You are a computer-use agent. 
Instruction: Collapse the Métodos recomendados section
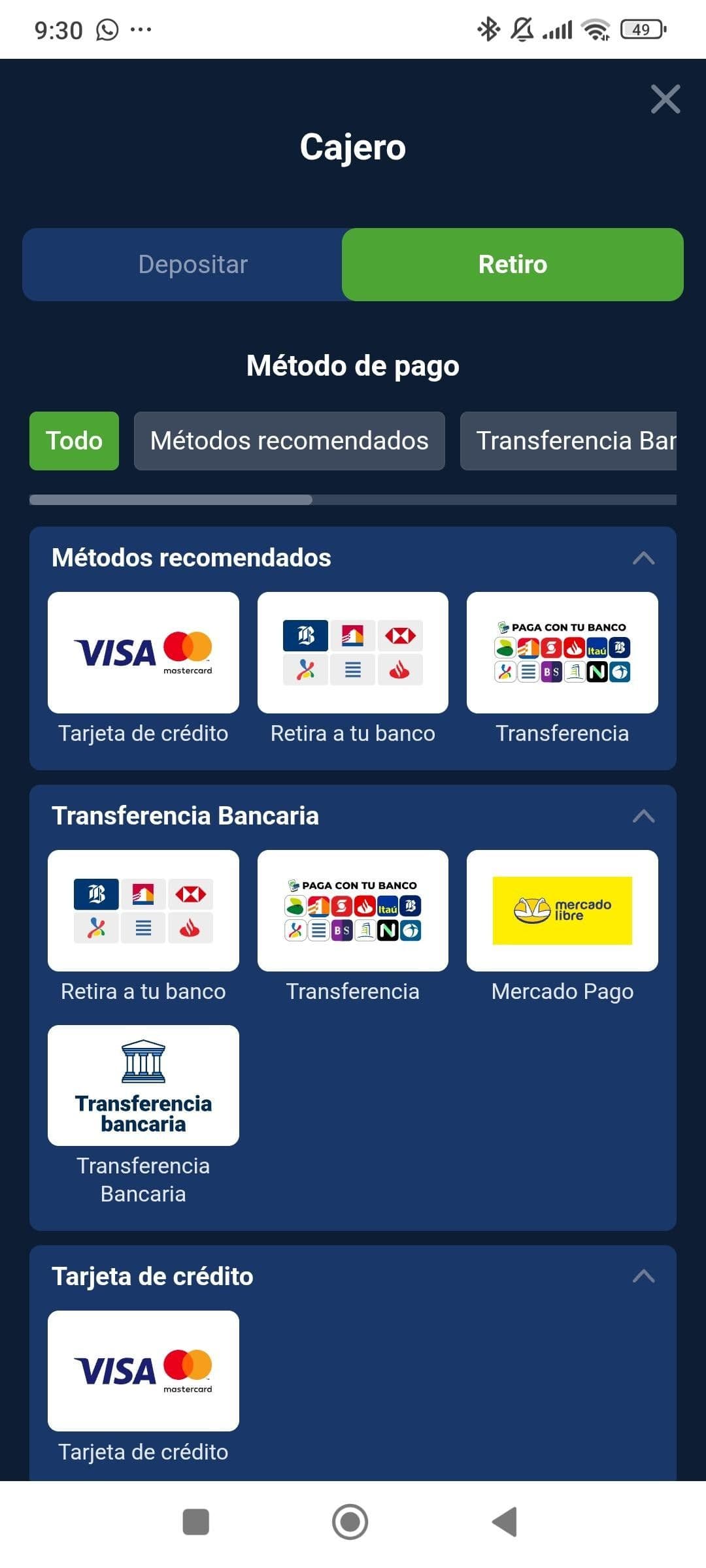click(645, 557)
